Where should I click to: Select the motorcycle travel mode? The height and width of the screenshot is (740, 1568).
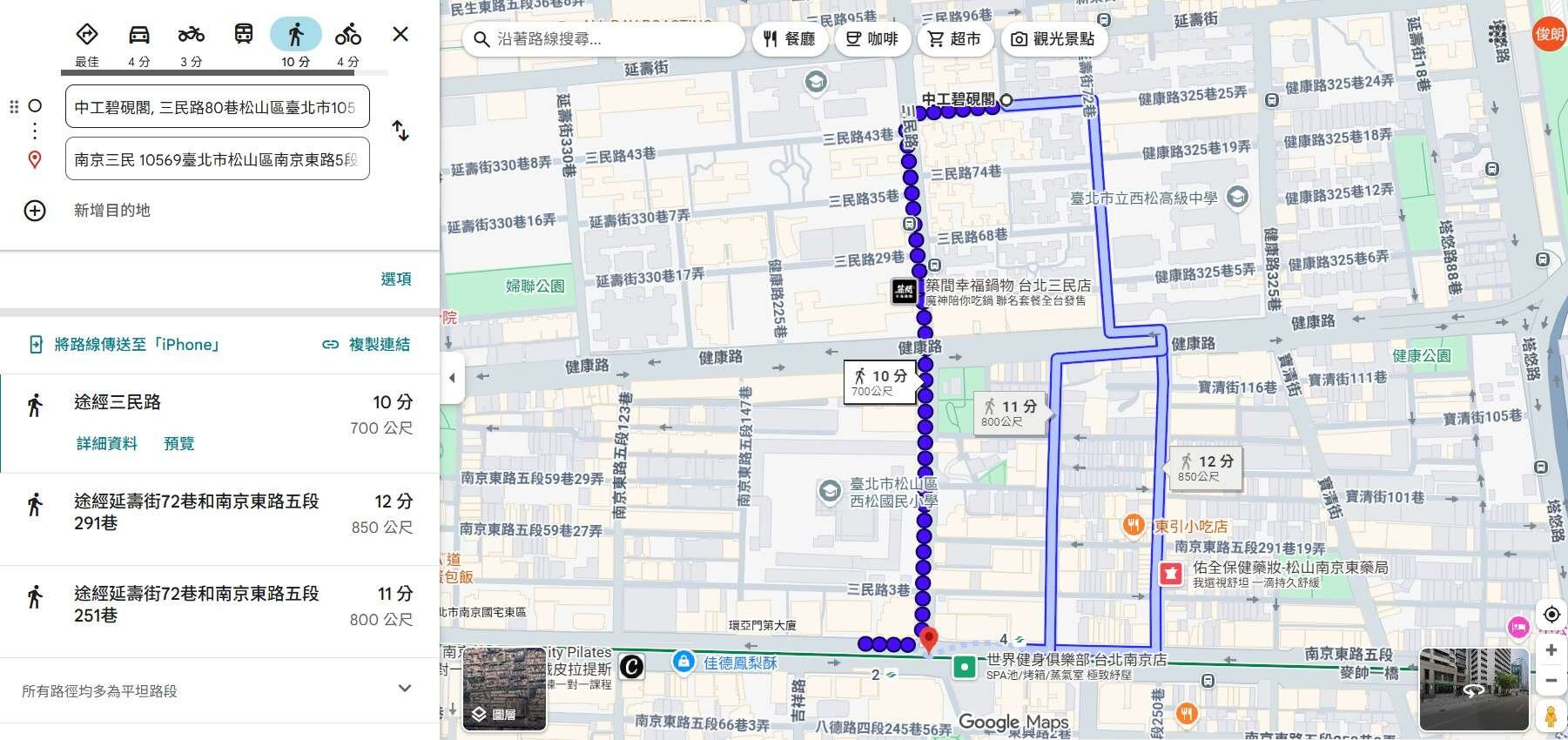pyautogui.click(x=192, y=35)
